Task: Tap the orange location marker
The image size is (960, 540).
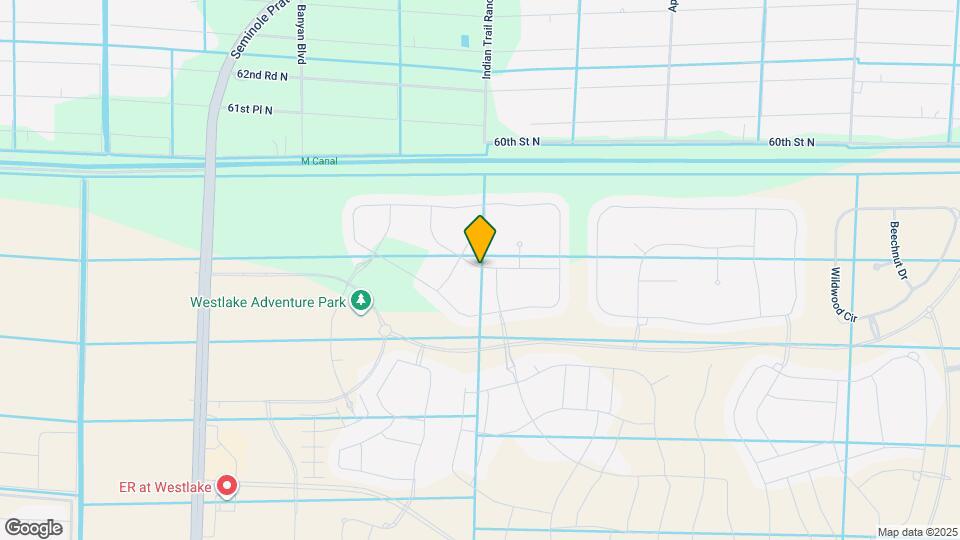Action: (x=480, y=239)
